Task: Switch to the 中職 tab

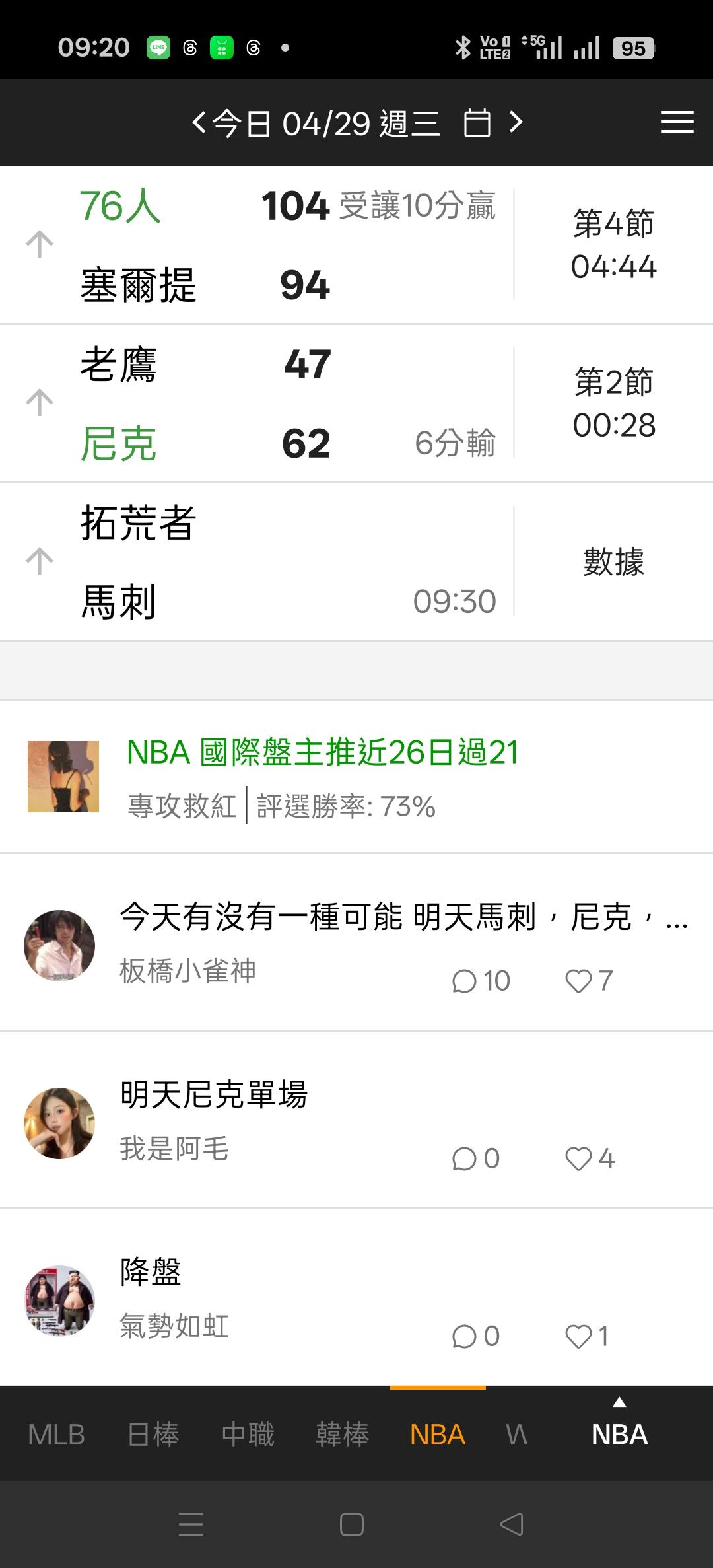Action: click(248, 1435)
